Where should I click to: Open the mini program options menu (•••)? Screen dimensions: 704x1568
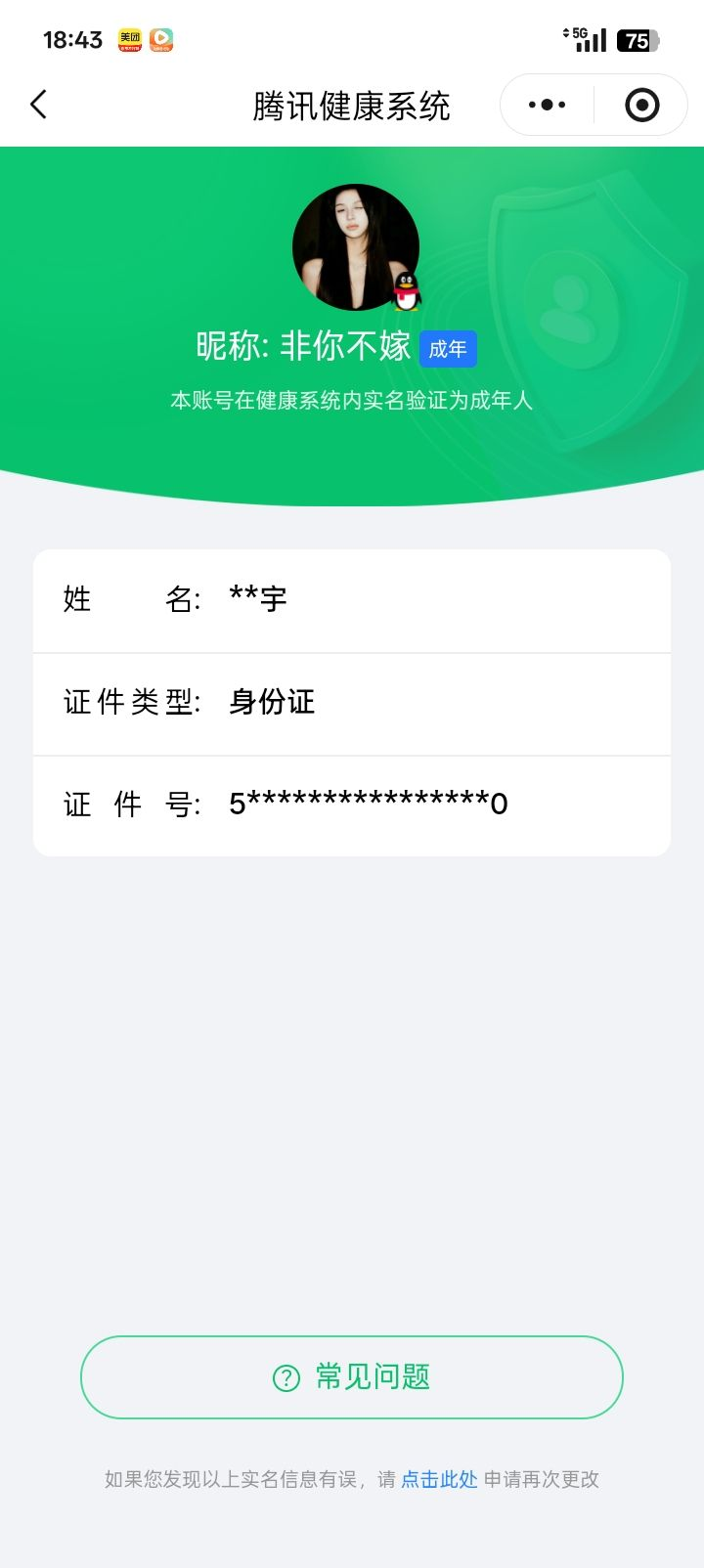click(x=545, y=104)
